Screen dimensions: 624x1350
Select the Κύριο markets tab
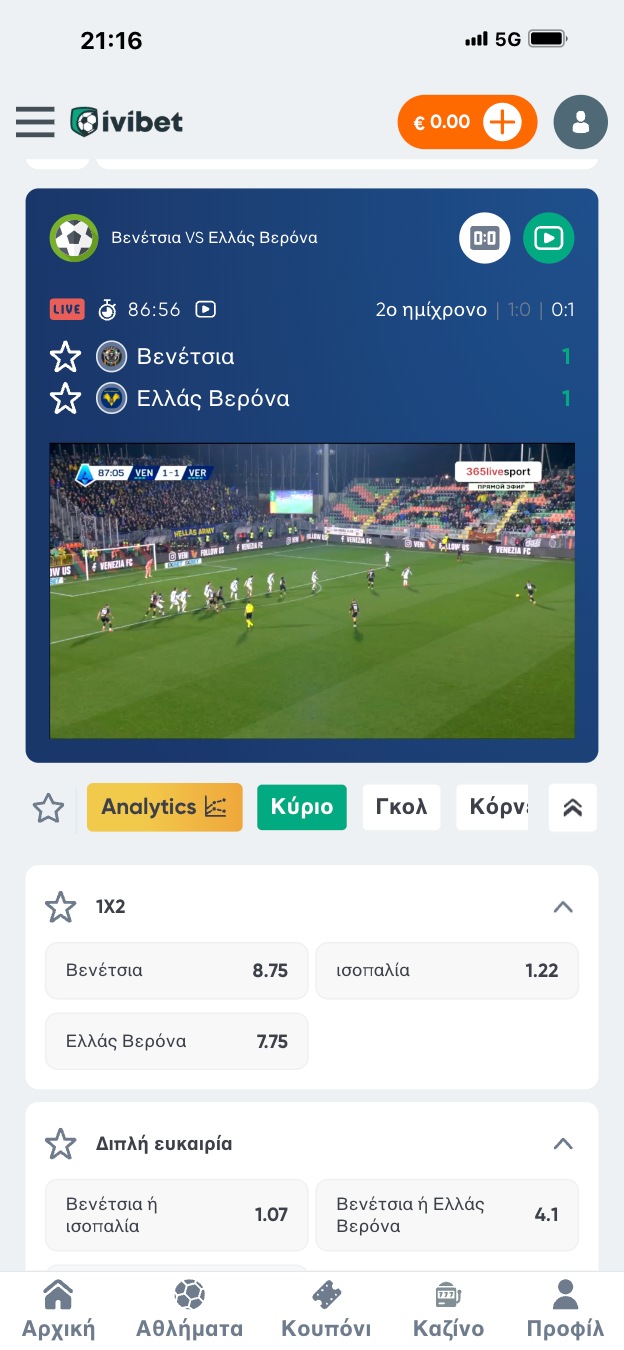coord(302,807)
